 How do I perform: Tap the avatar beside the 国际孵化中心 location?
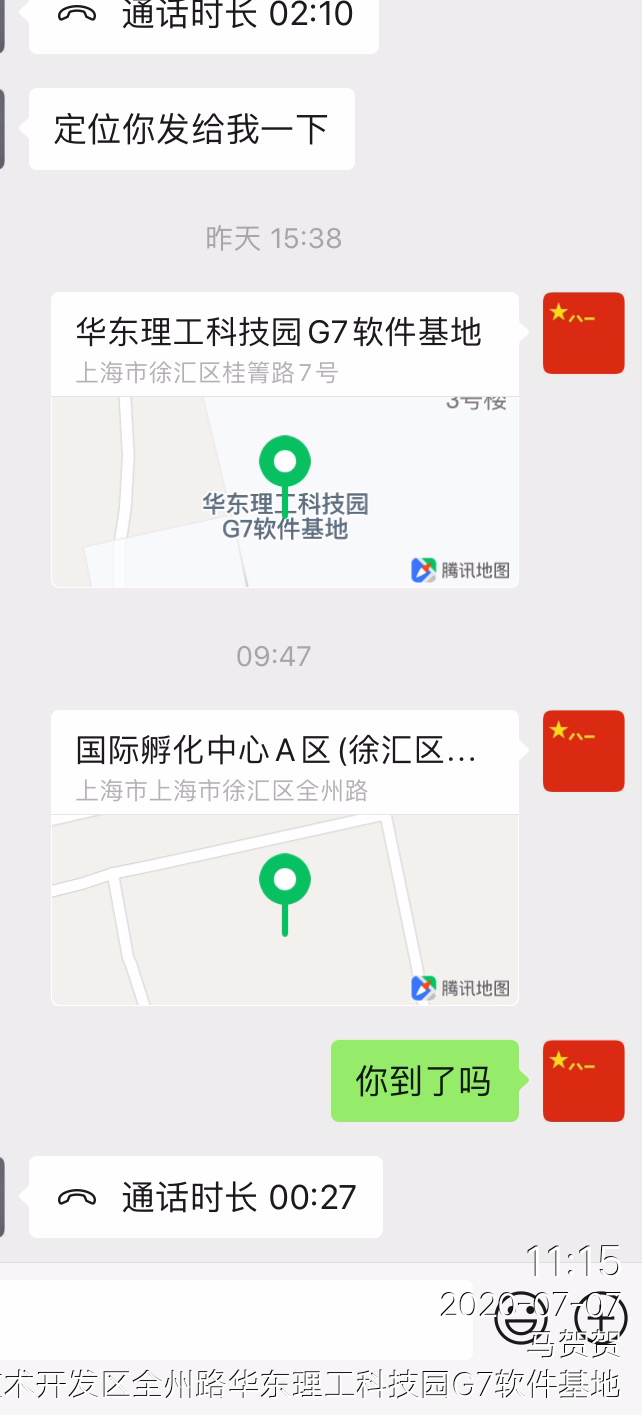tap(583, 751)
